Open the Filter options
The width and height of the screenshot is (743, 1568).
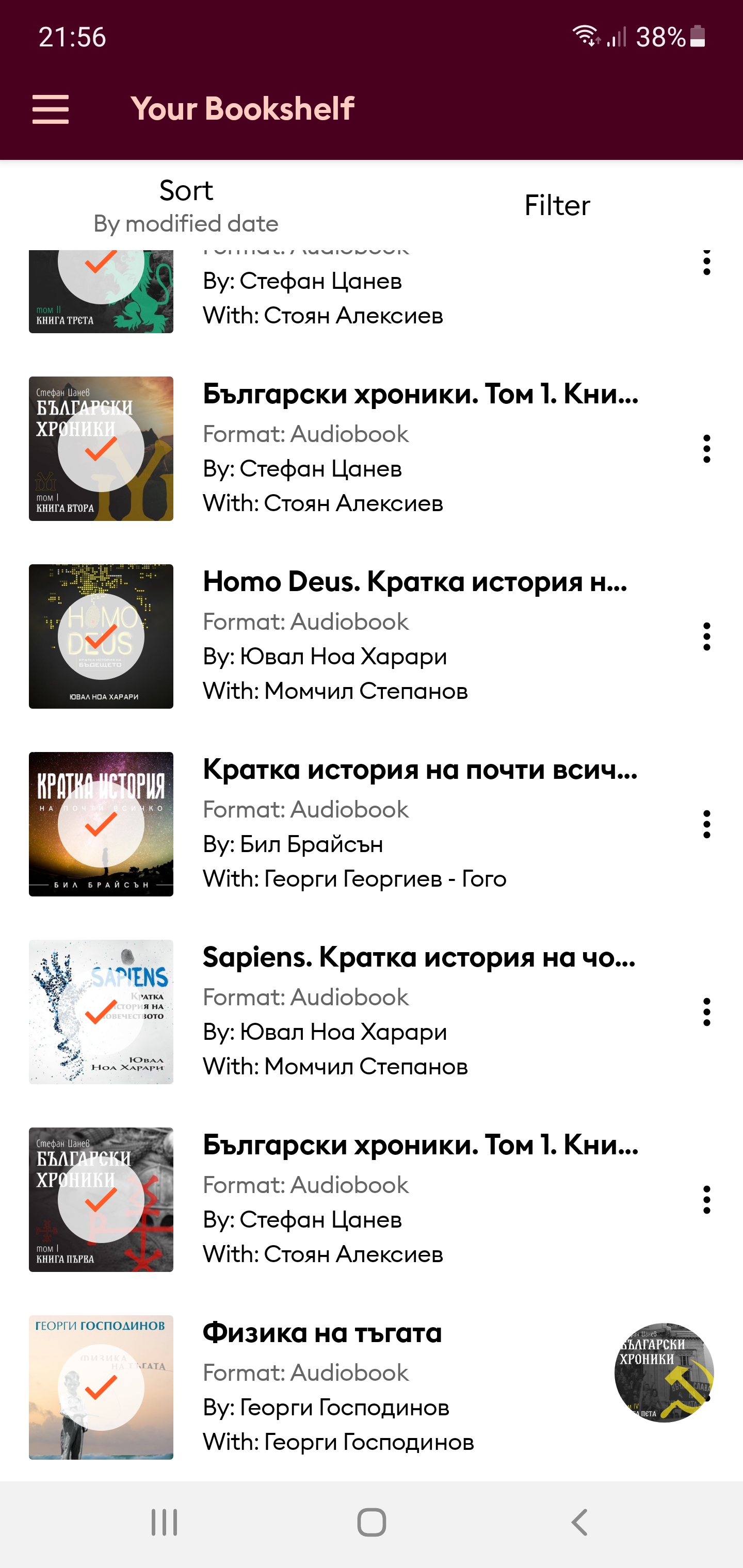tap(557, 206)
